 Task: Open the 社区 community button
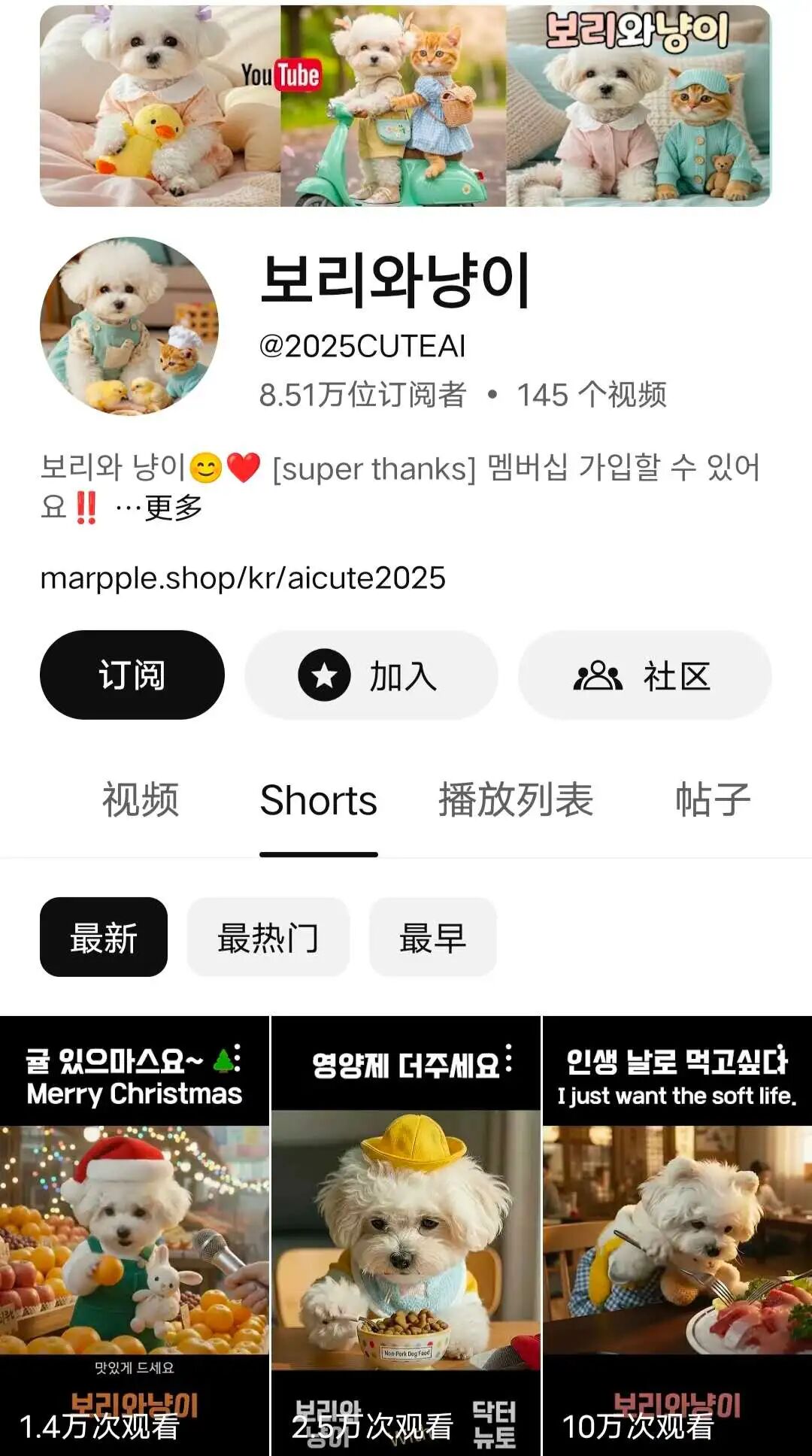644,675
